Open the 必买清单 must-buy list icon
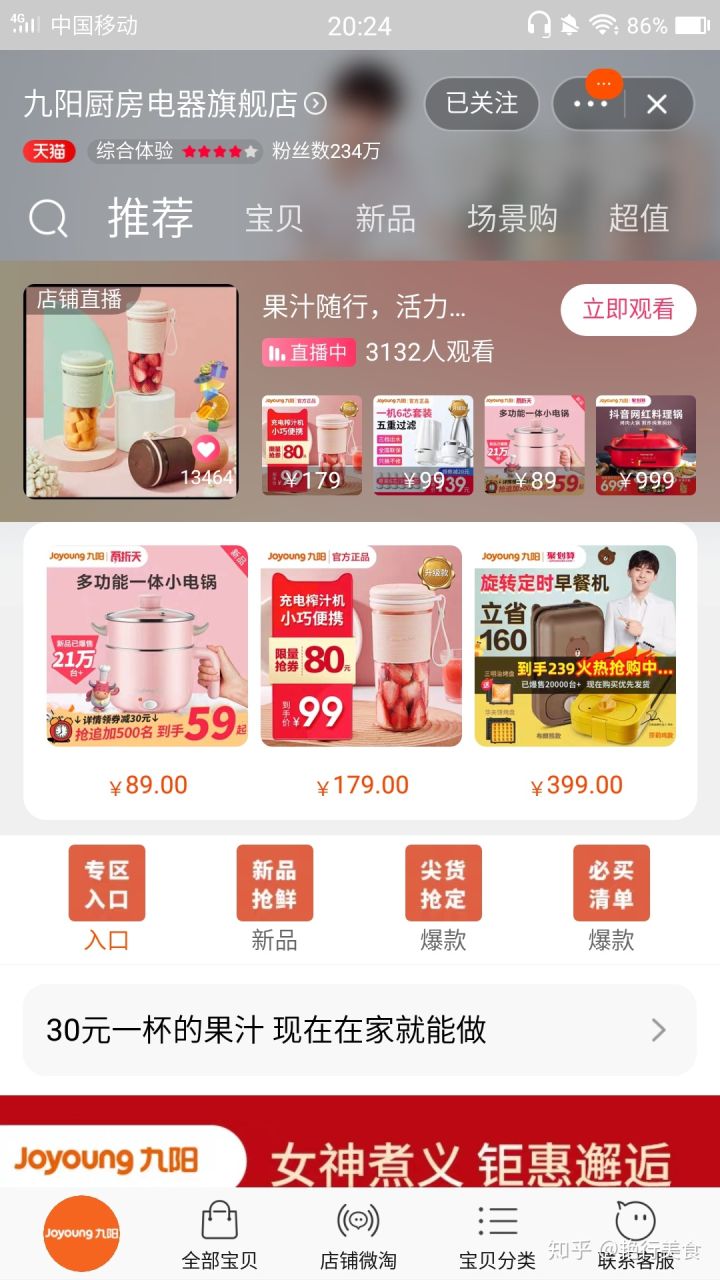720x1280 pixels. pos(611,883)
